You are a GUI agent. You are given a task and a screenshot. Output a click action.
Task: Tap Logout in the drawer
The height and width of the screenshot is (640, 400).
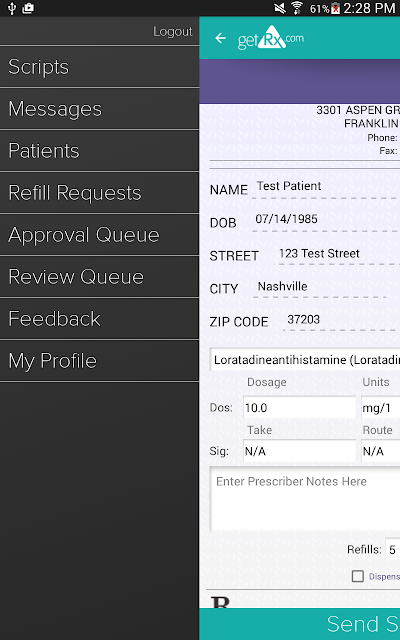pyautogui.click(x=173, y=31)
